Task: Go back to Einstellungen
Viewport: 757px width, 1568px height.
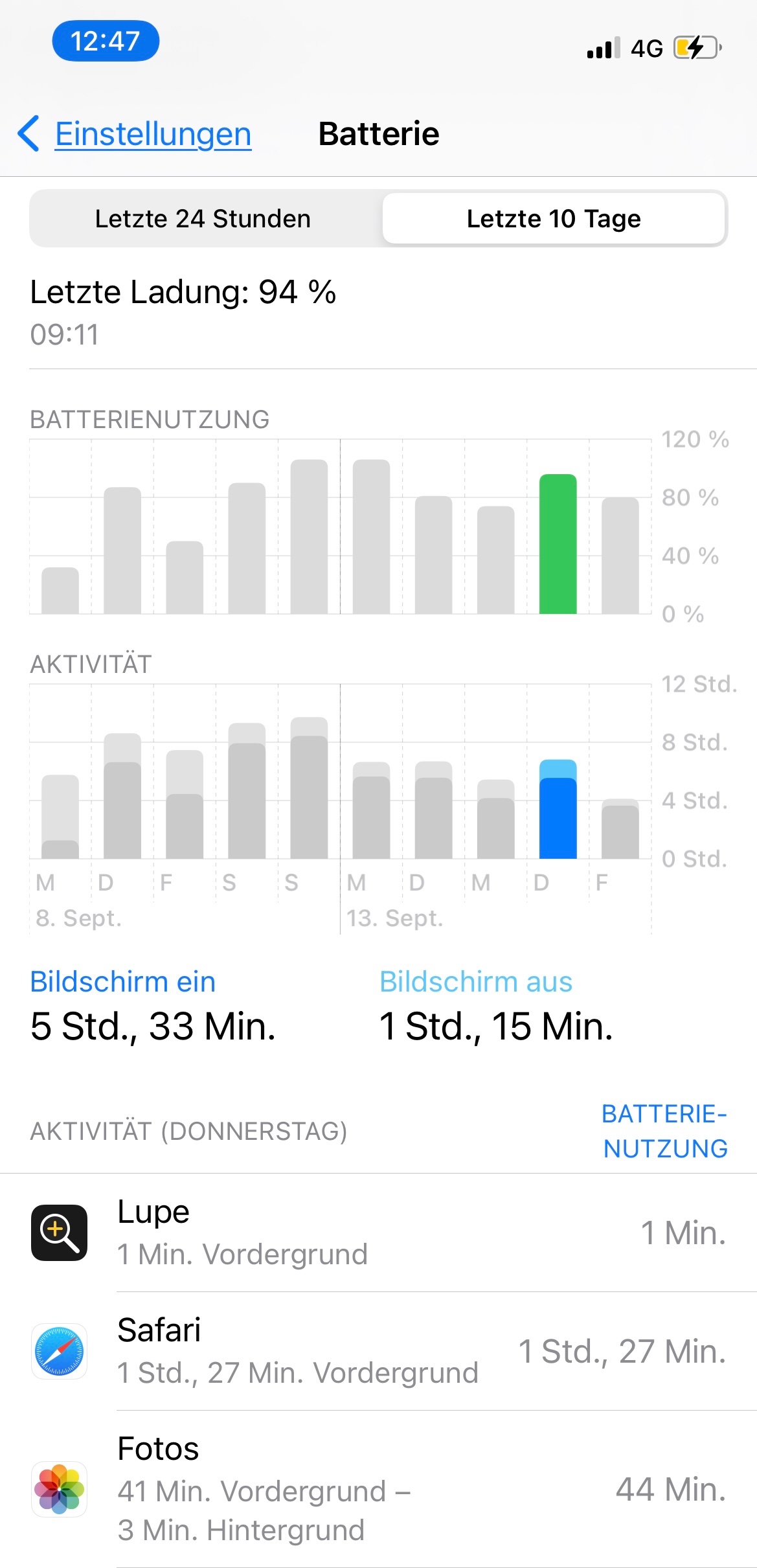Action: point(135,135)
